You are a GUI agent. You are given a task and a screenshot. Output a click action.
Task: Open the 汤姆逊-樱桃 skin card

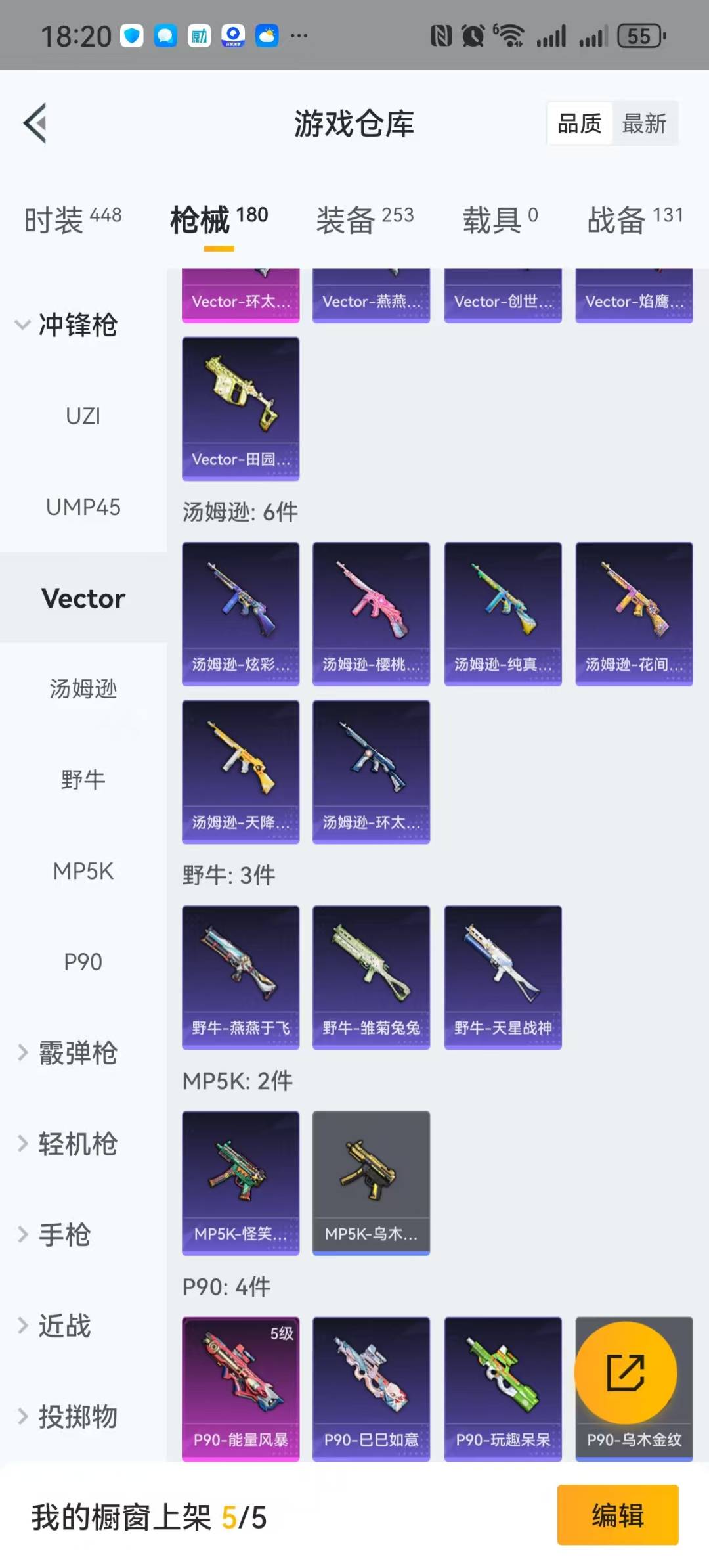tap(371, 614)
